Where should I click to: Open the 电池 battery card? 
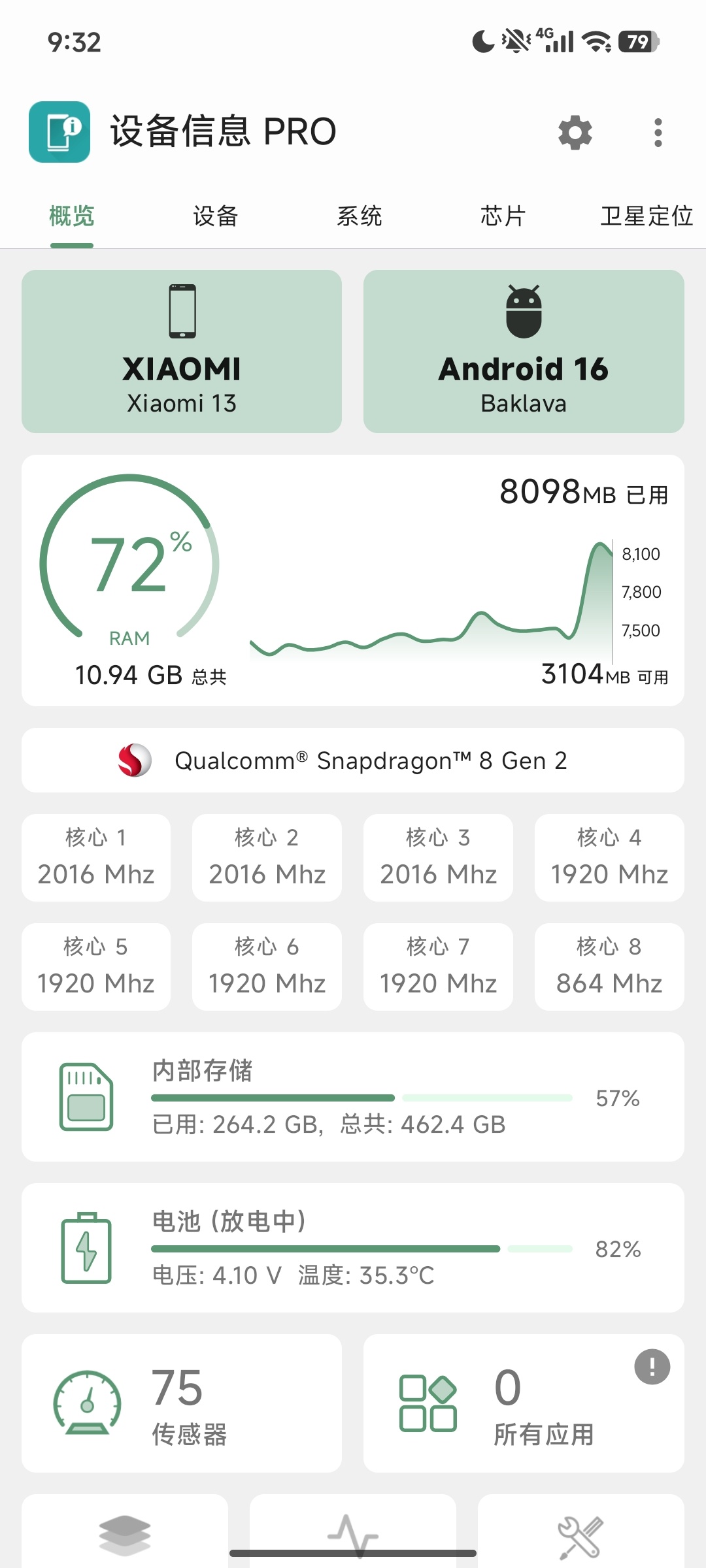pyautogui.click(x=353, y=1248)
